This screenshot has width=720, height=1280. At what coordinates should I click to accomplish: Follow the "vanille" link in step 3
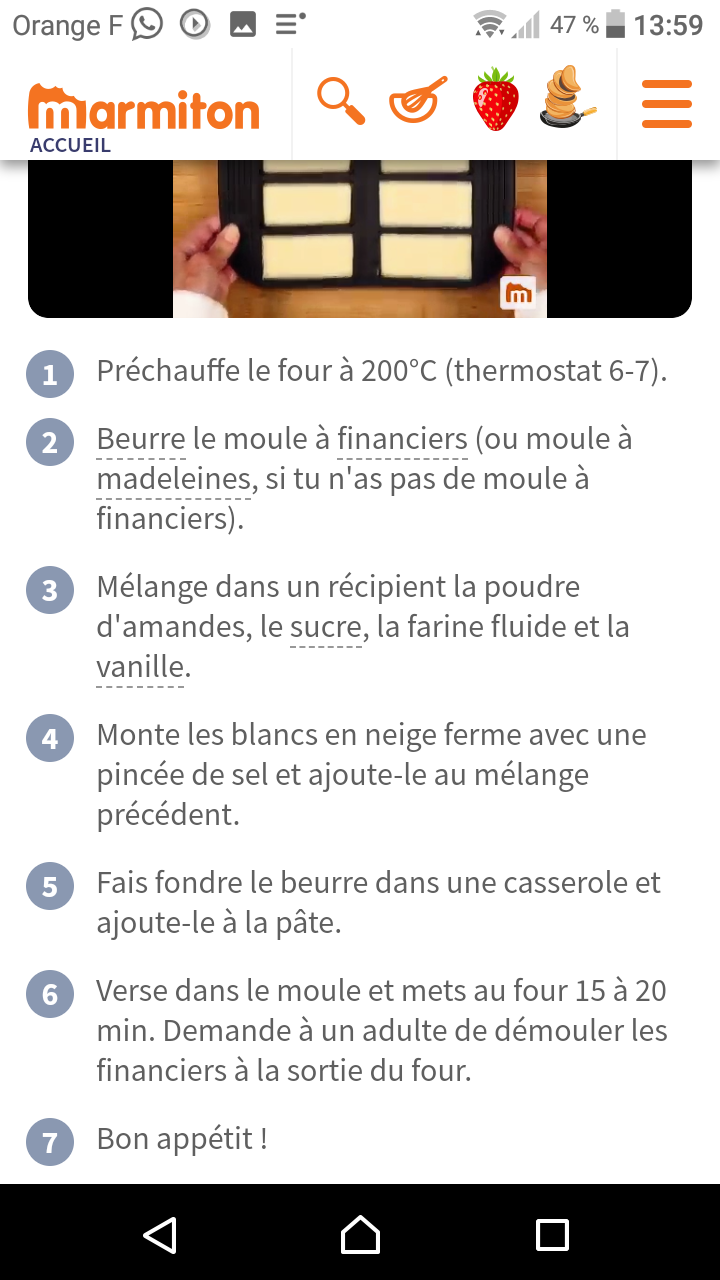140,667
